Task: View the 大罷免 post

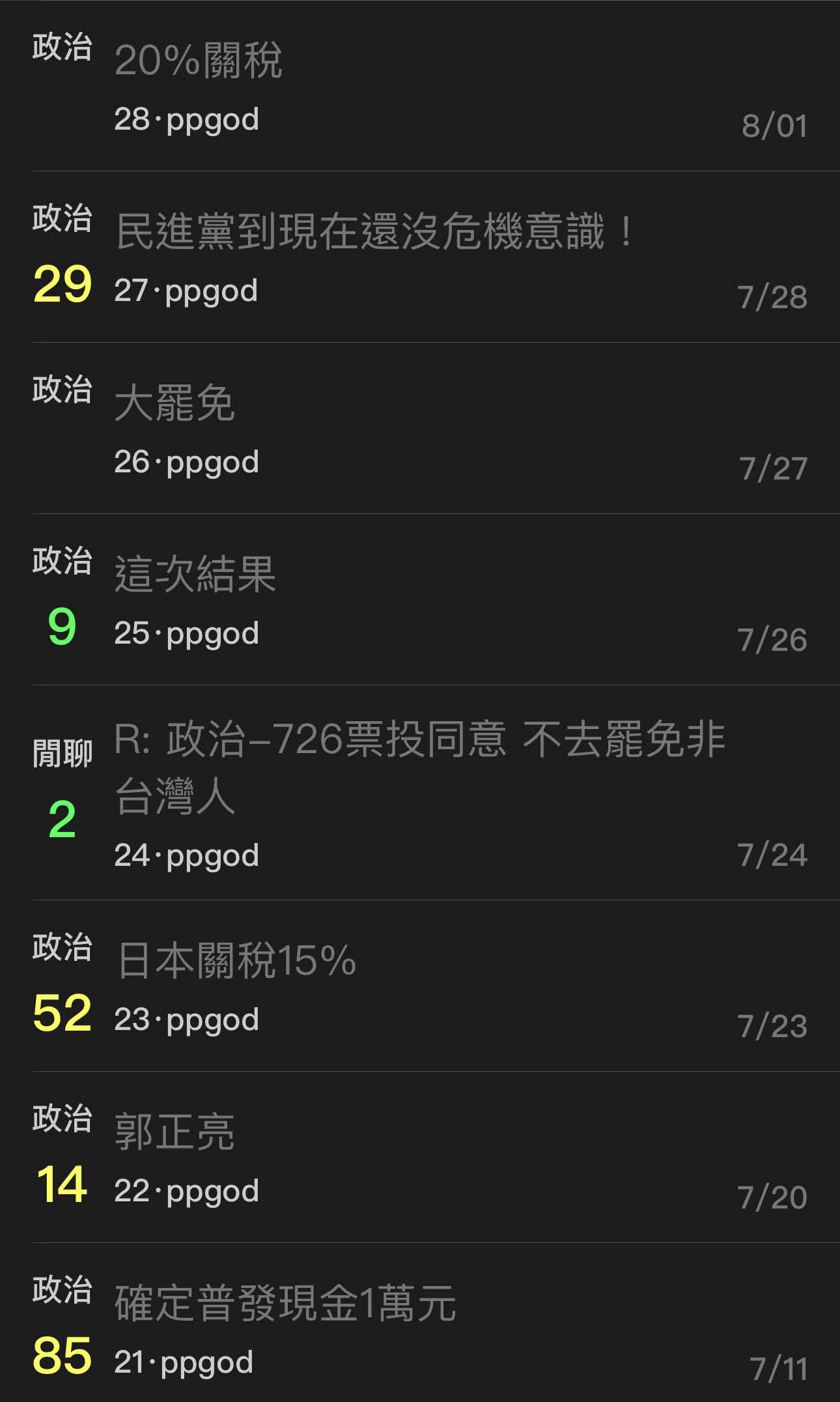Action: click(x=175, y=403)
